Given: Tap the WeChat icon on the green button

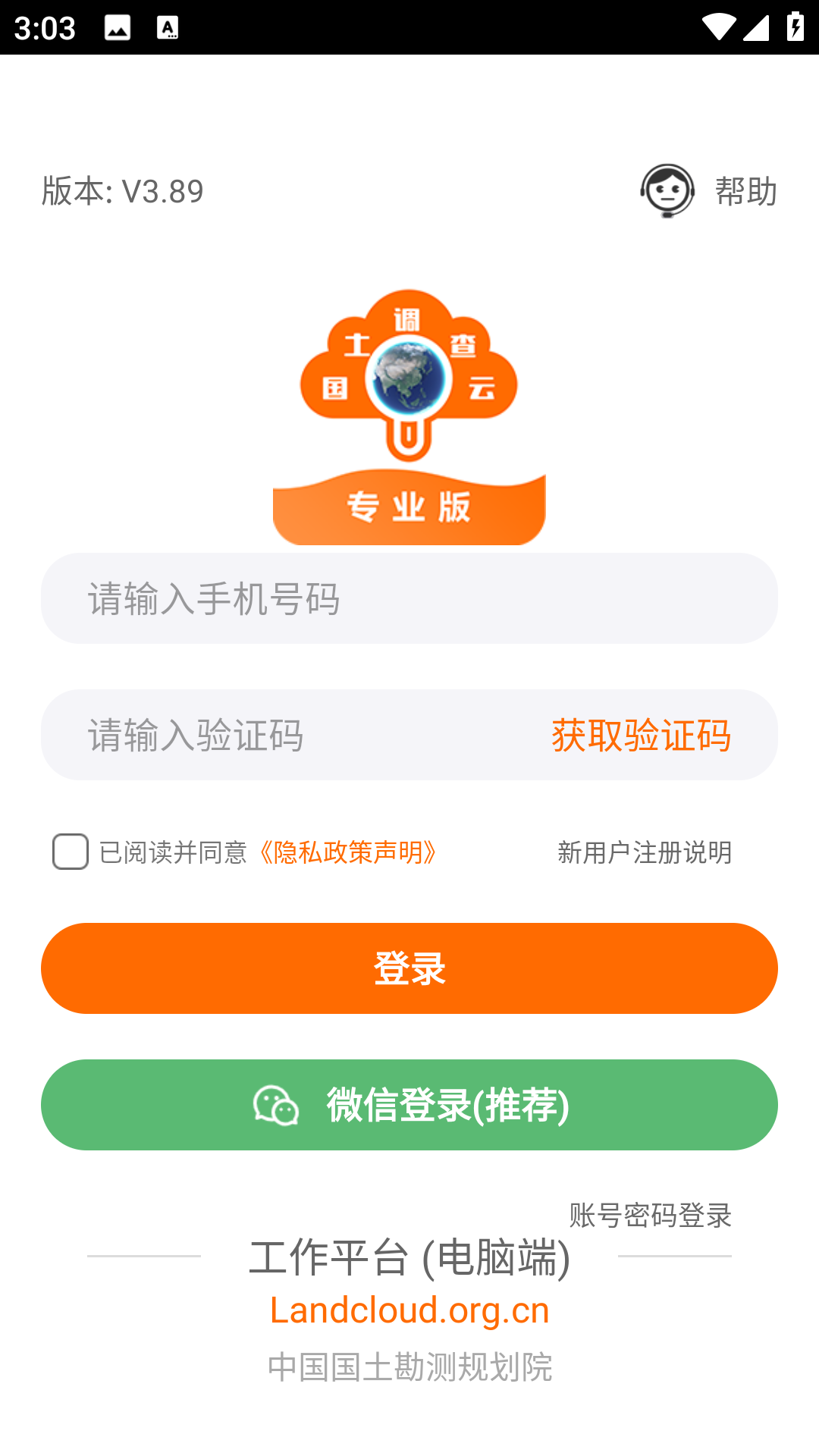Looking at the screenshot, I should click(277, 1106).
